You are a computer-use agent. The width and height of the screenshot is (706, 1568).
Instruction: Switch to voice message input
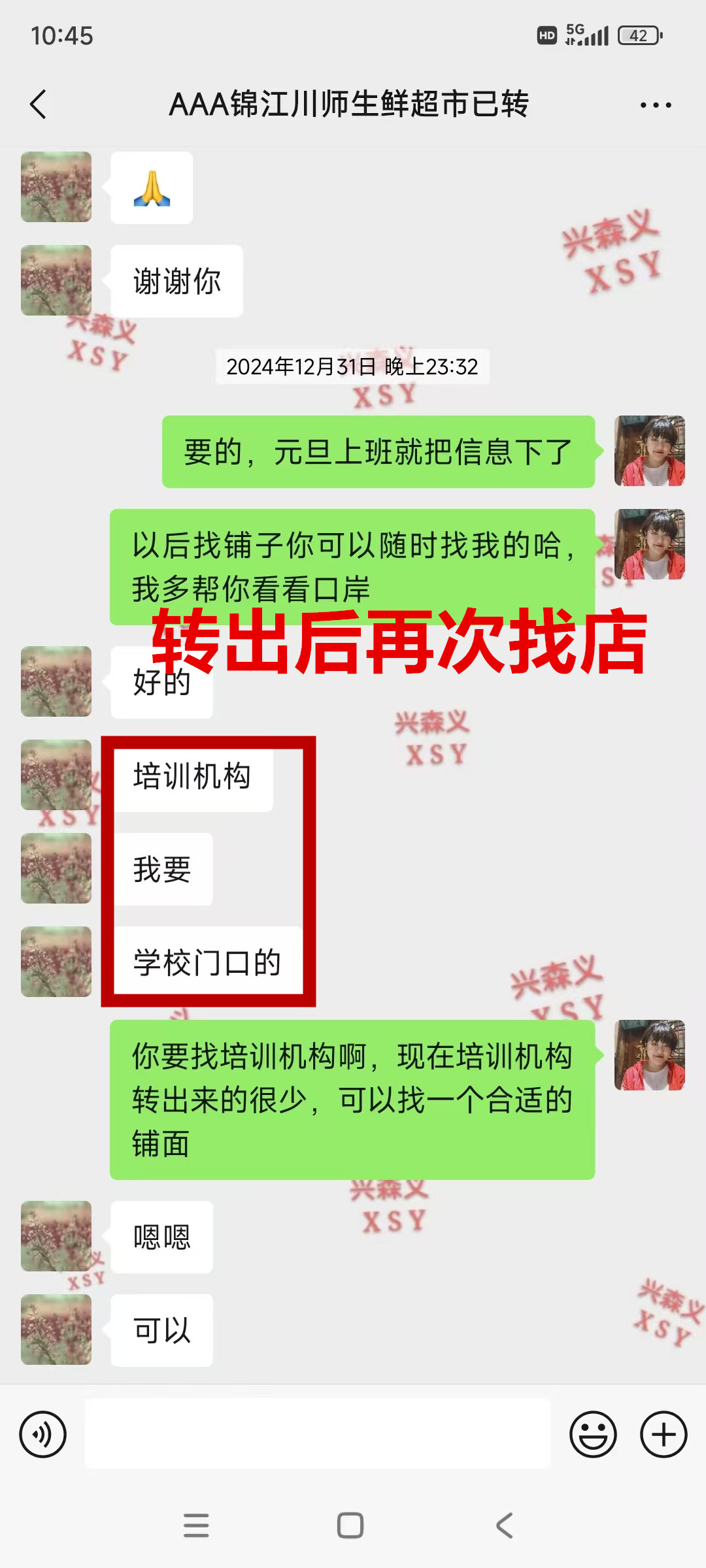pos(43,1435)
